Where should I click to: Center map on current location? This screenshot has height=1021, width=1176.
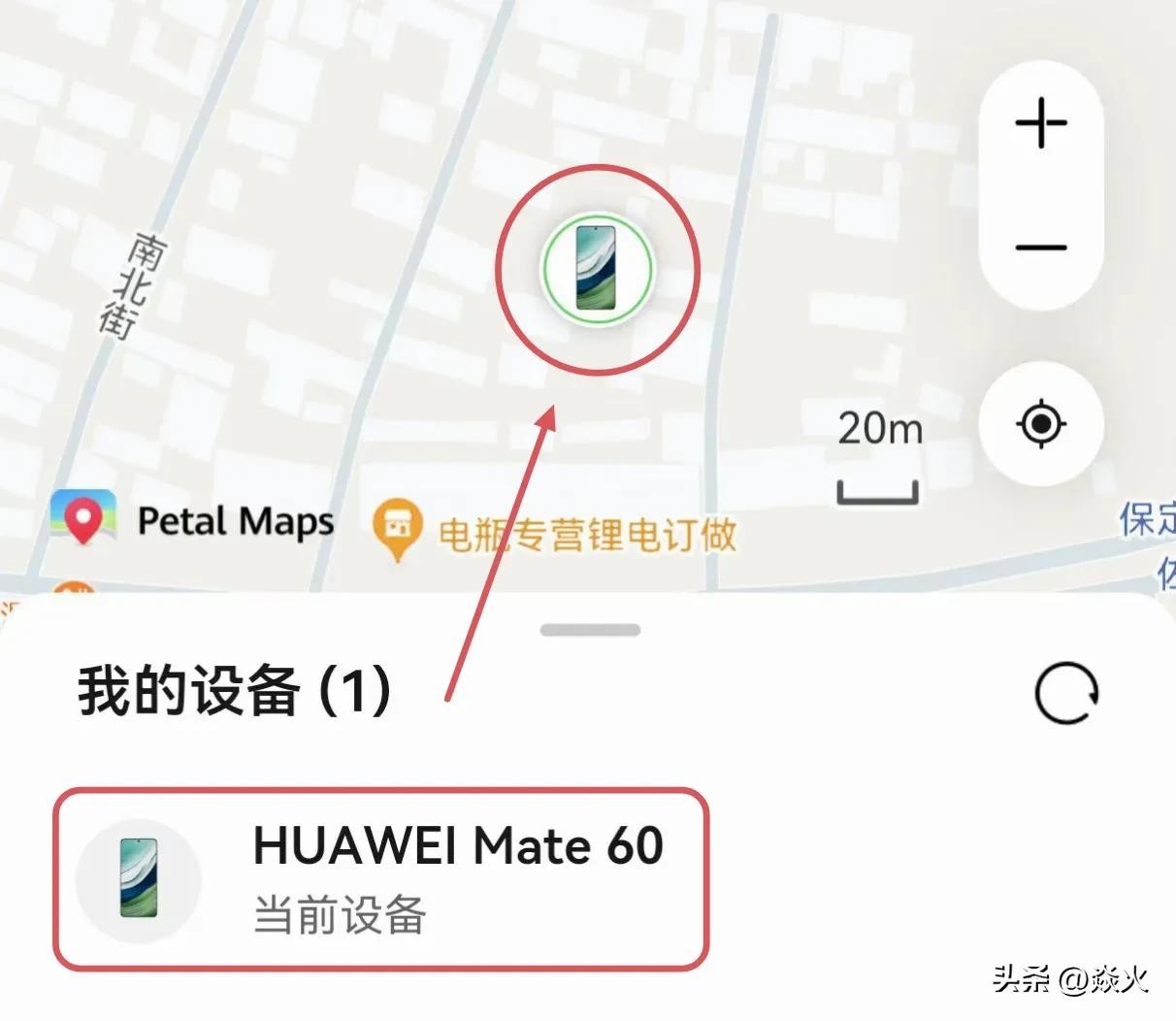[1041, 424]
